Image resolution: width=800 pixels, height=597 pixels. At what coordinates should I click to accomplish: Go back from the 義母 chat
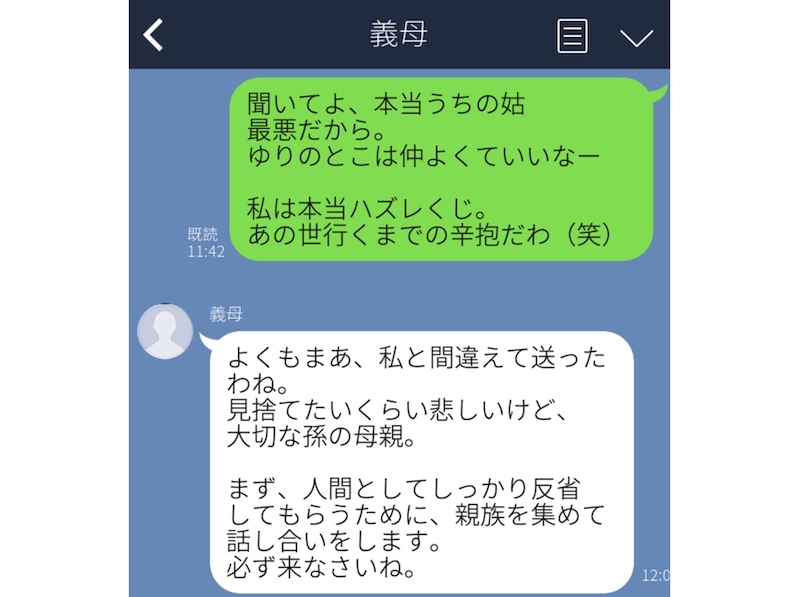point(153,35)
